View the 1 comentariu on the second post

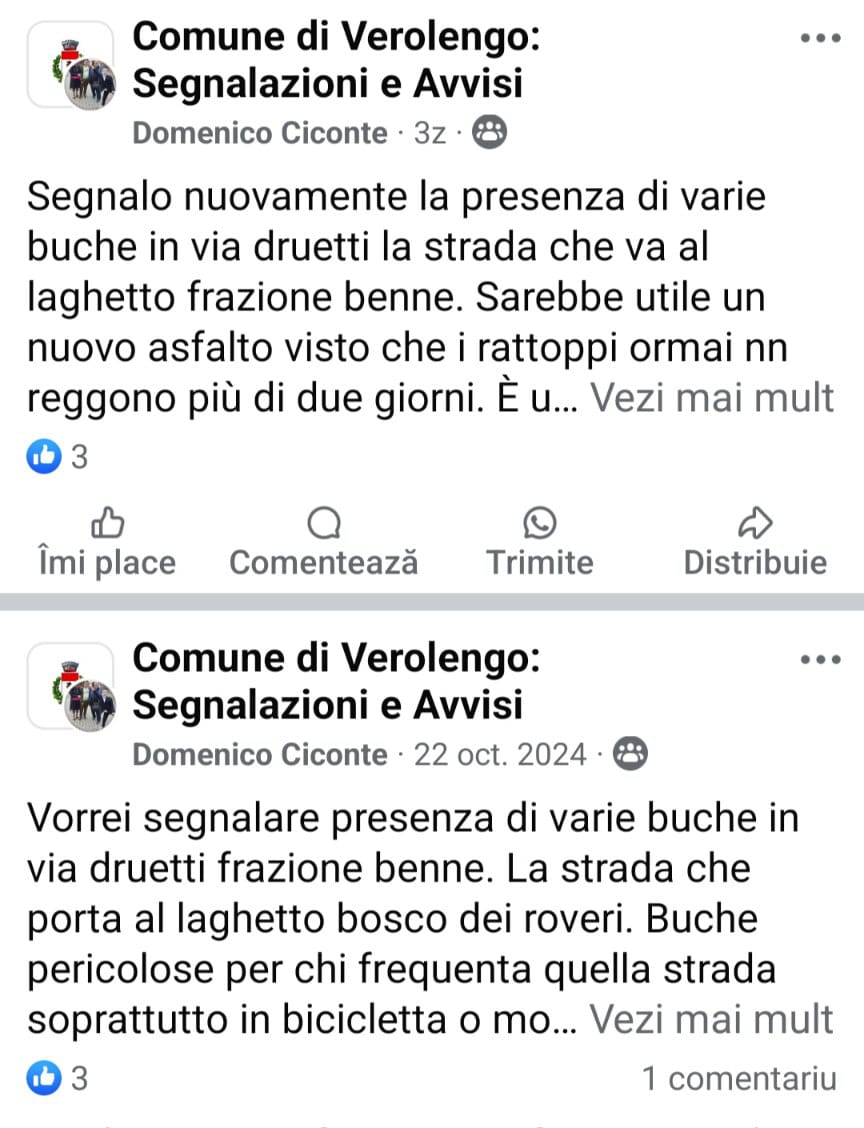[x=738, y=1079]
